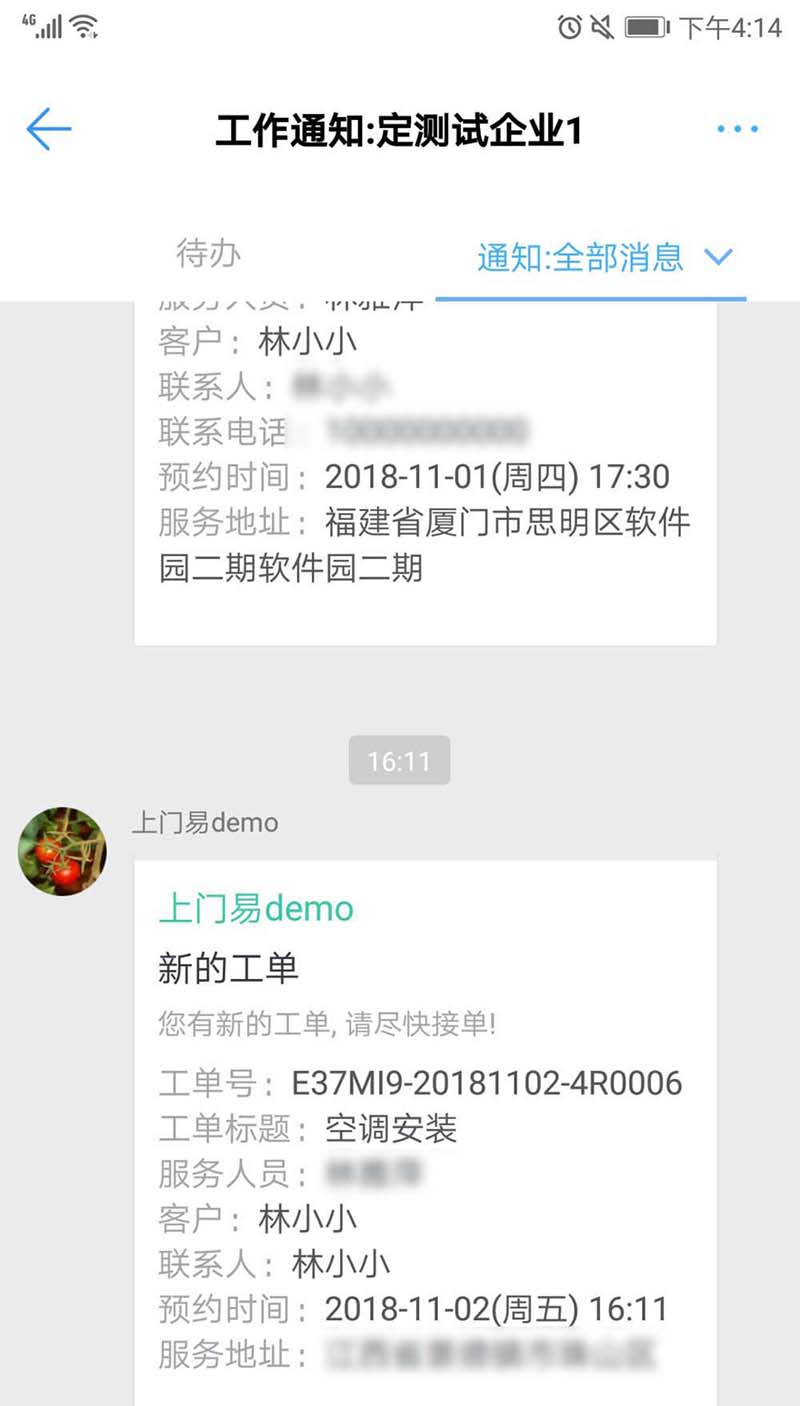Go back using the blue arrow
This screenshot has height=1406, width=800.
[48, 129]
